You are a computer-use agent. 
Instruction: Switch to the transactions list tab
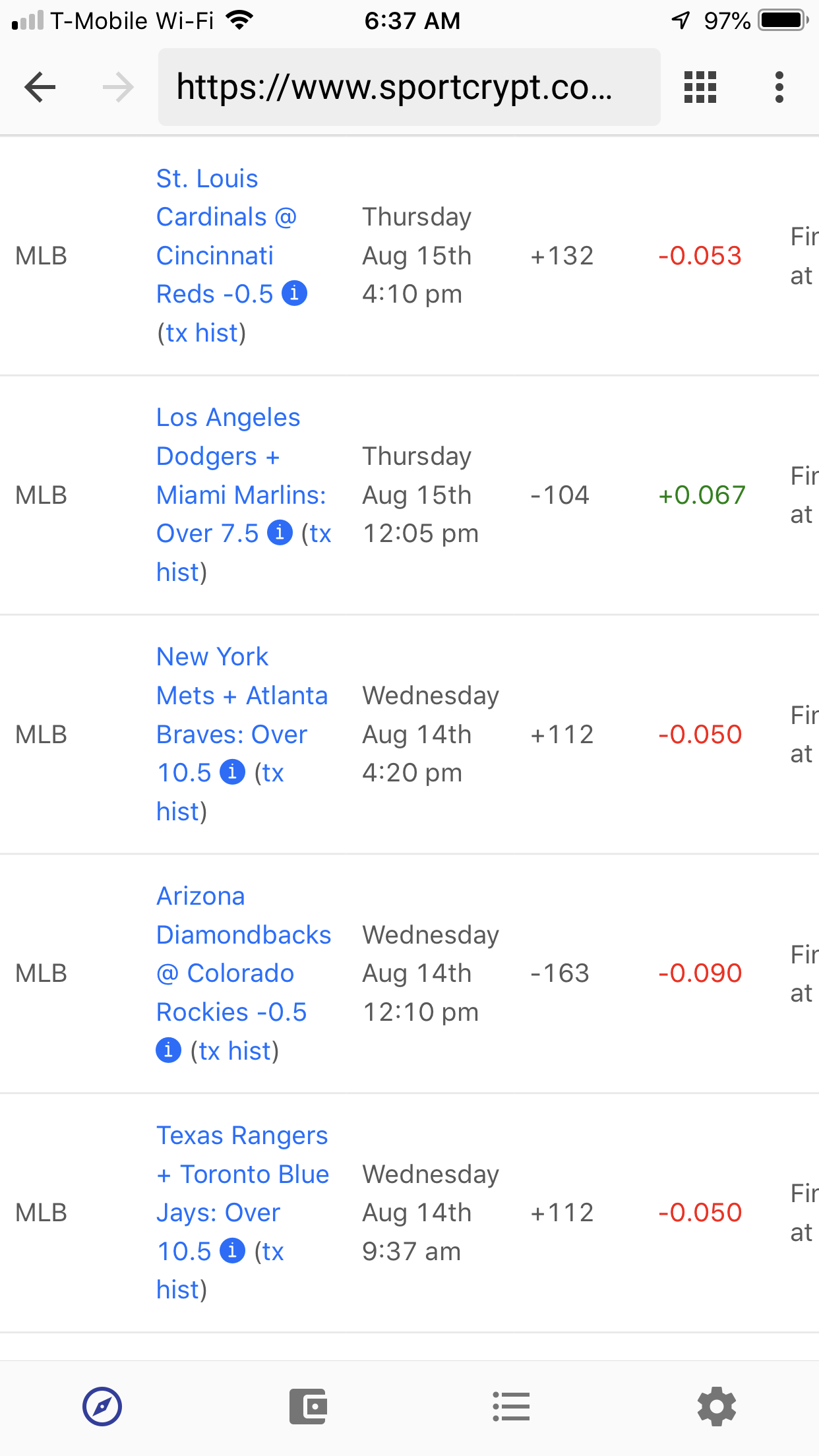(x=511, y=1407)
